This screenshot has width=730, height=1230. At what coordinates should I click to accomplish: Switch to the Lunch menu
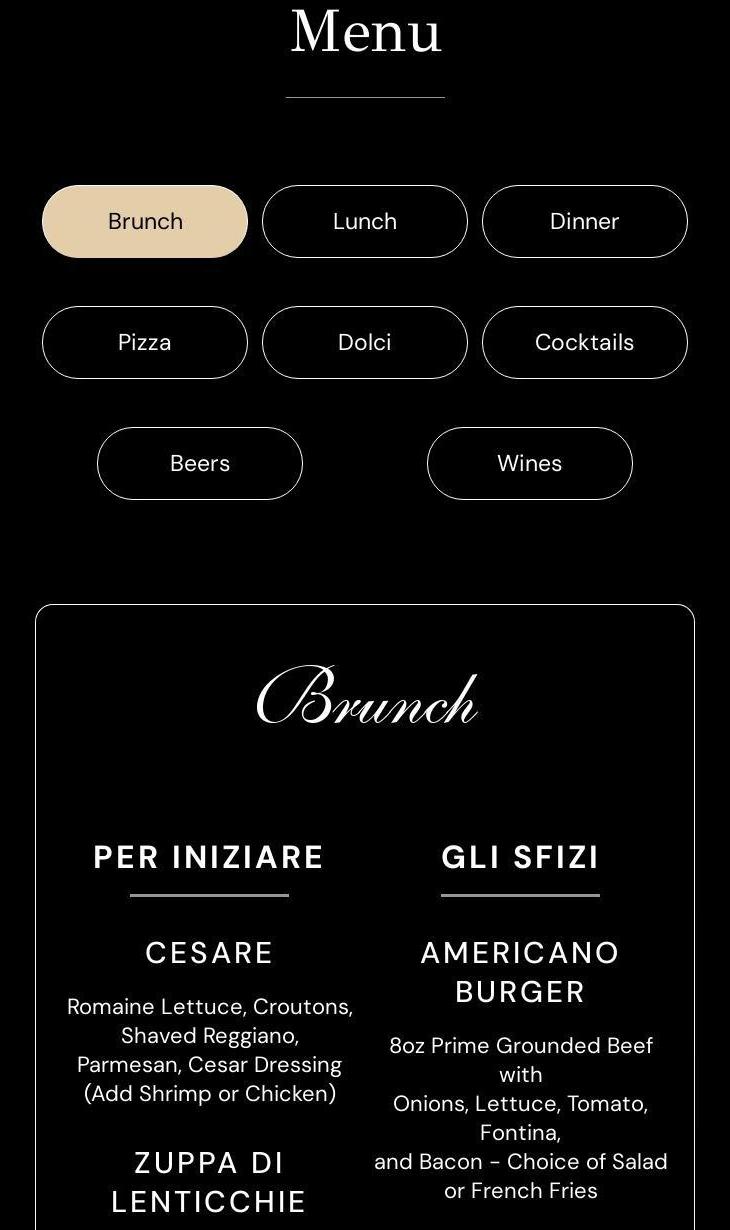point(365,221)
